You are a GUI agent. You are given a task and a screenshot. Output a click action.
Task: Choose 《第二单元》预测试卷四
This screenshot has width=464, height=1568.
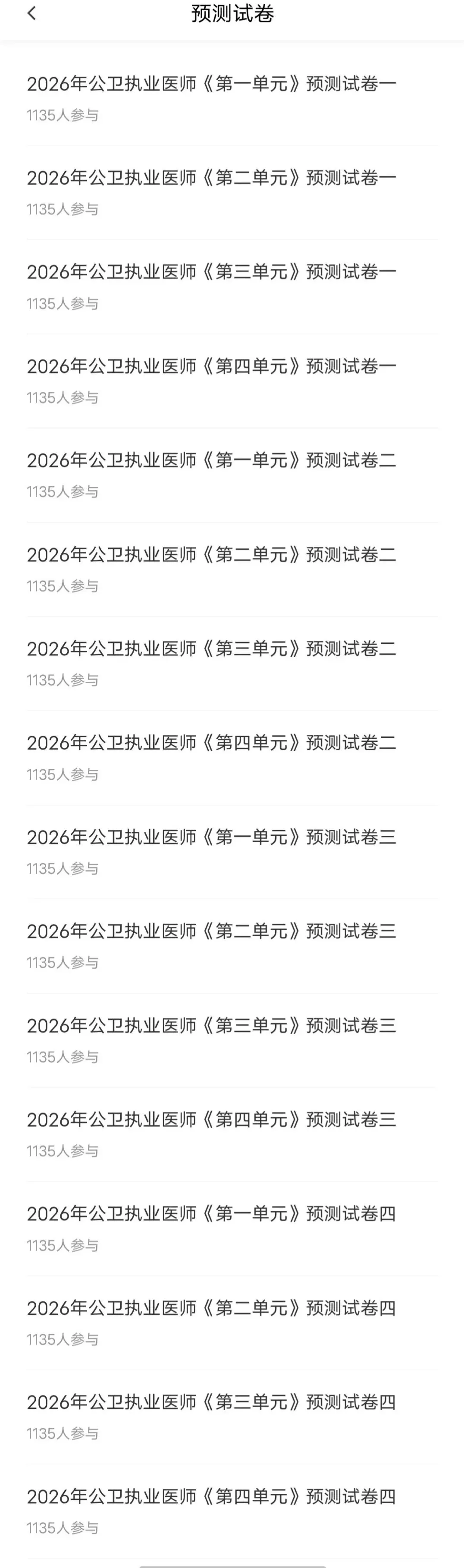pyautogui.click(x=211, y=1307)
